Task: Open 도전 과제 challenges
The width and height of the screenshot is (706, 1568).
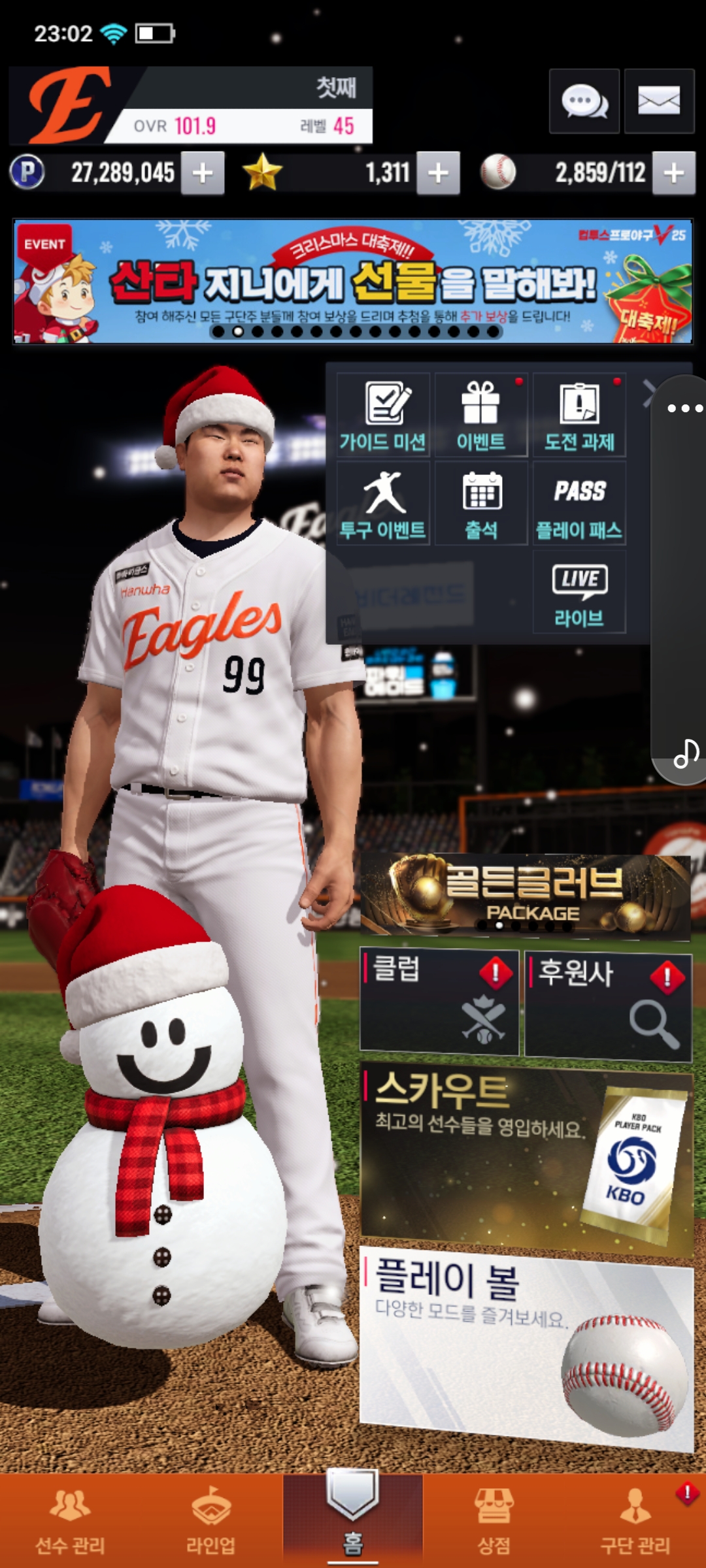Action: tap(579, 416)
